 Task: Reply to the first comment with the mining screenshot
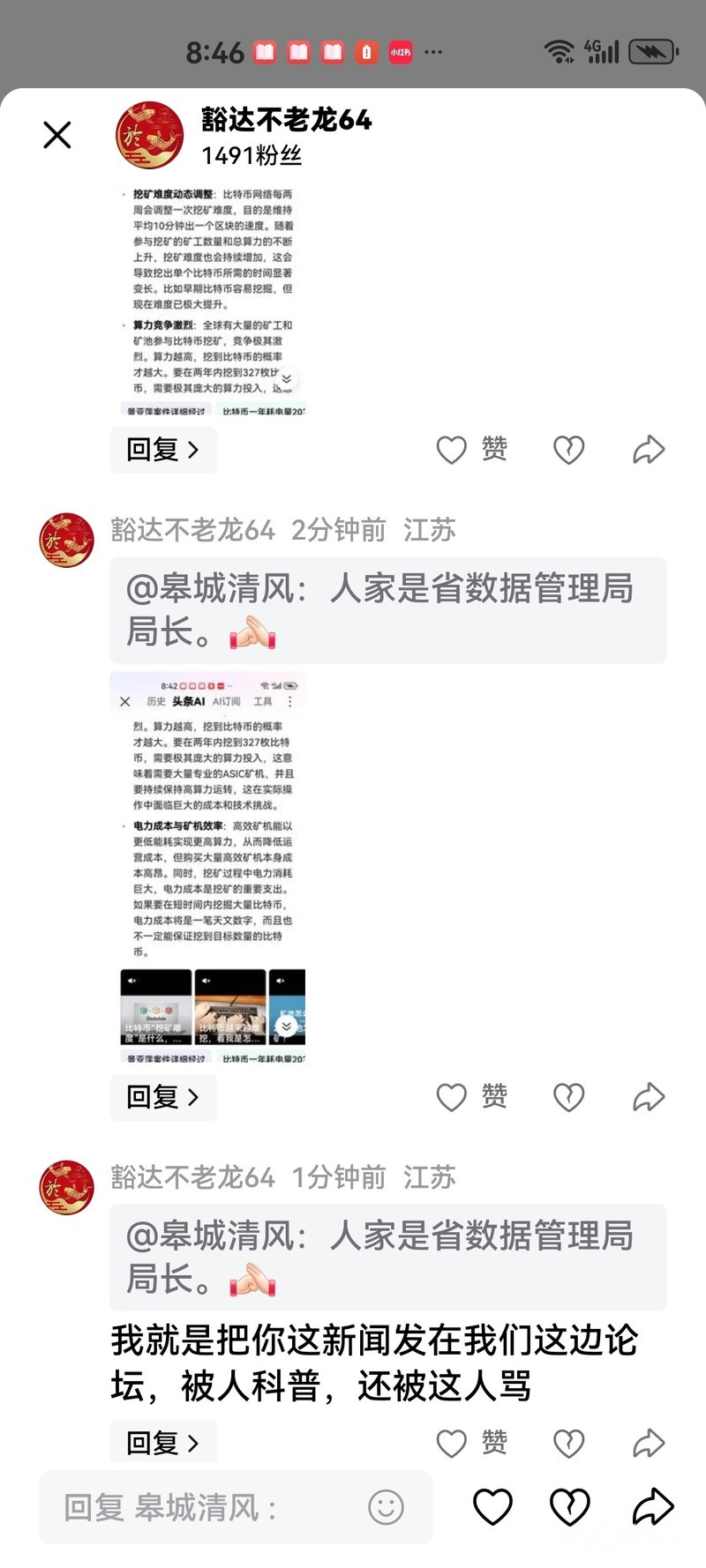tap(163, 450)
